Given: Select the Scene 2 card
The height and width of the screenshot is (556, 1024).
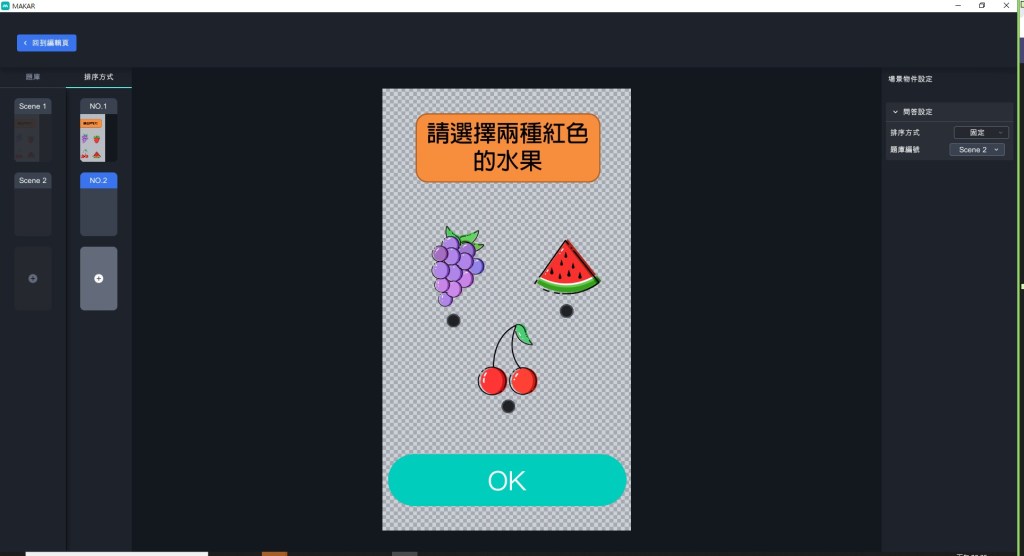Looking at the screenshot, I should (x=32, y=204).
